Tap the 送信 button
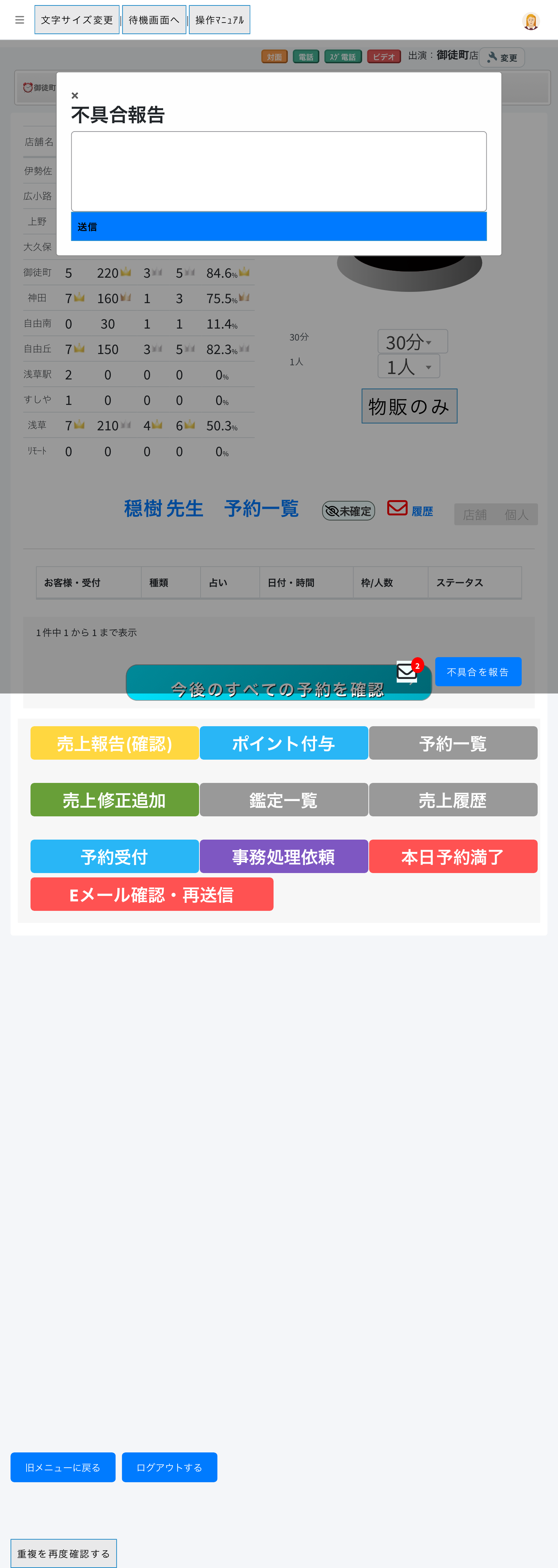The image size is (558, 1568). tap(279, 226)
